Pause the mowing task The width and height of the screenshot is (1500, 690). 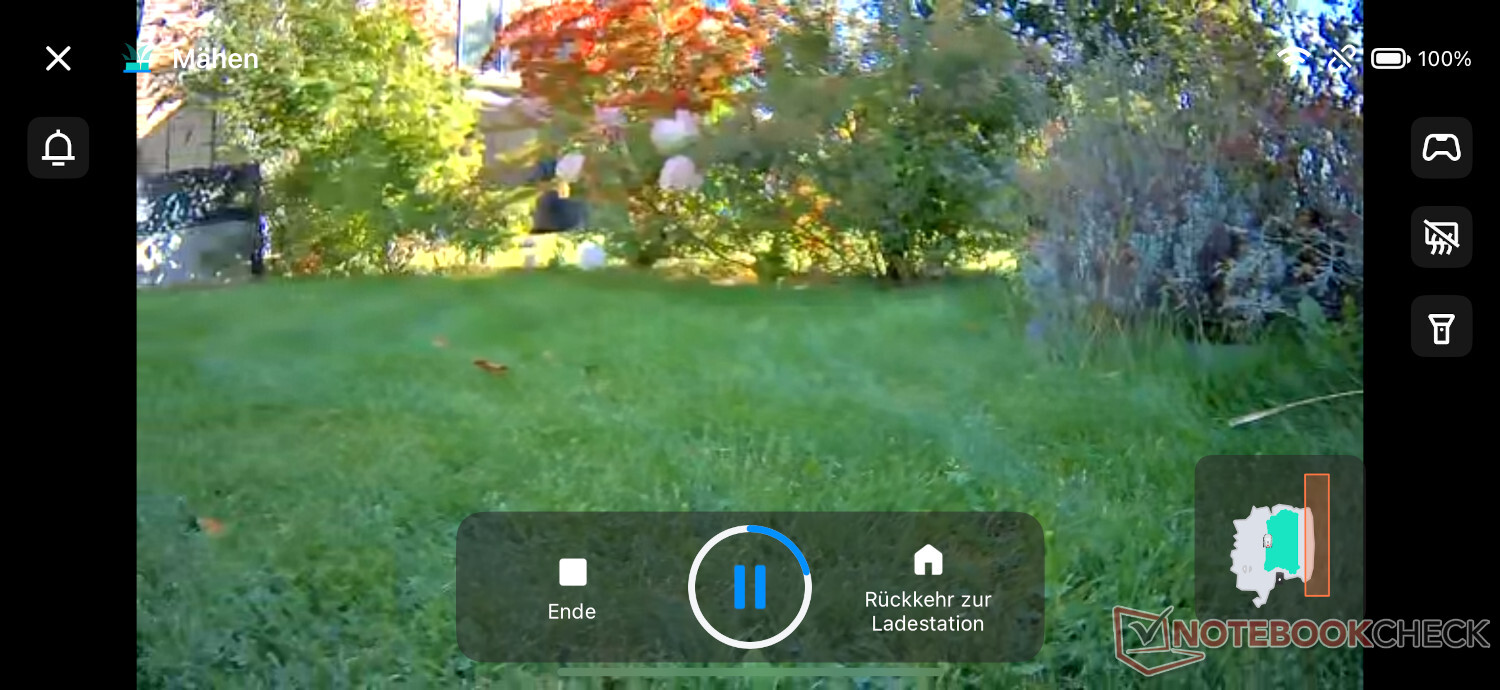click(750, 587)
